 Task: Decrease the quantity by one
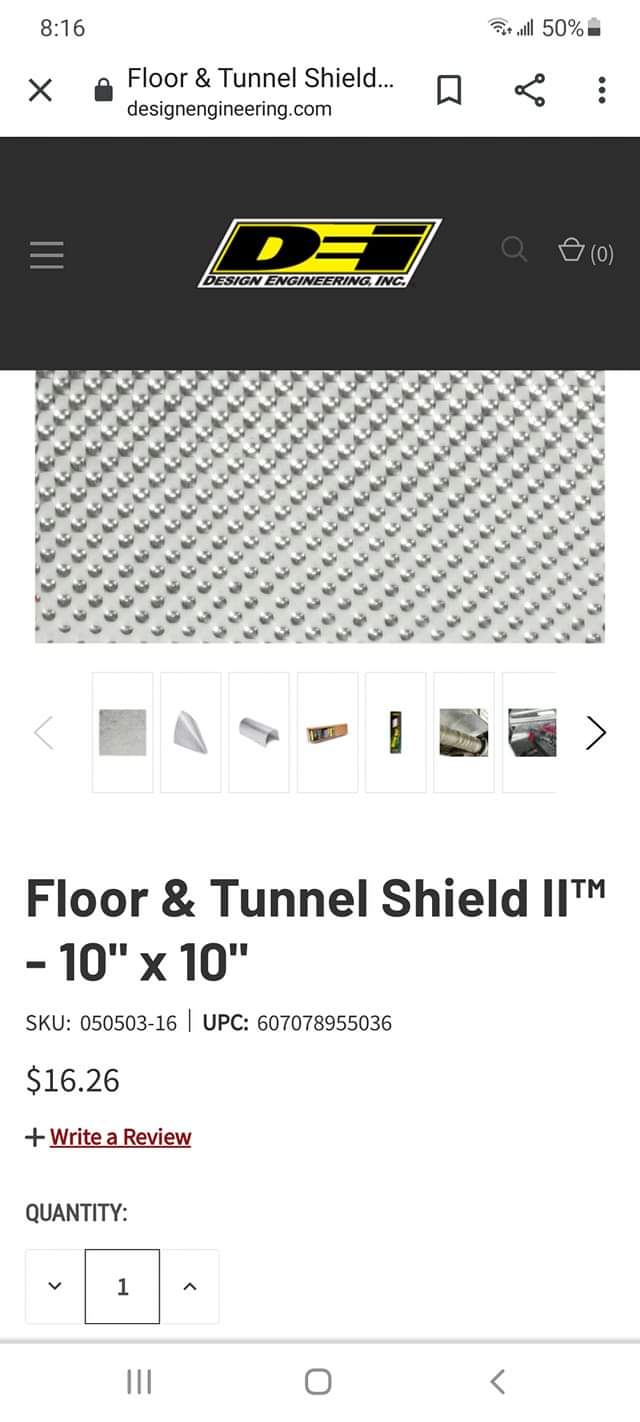[55, 1287]
